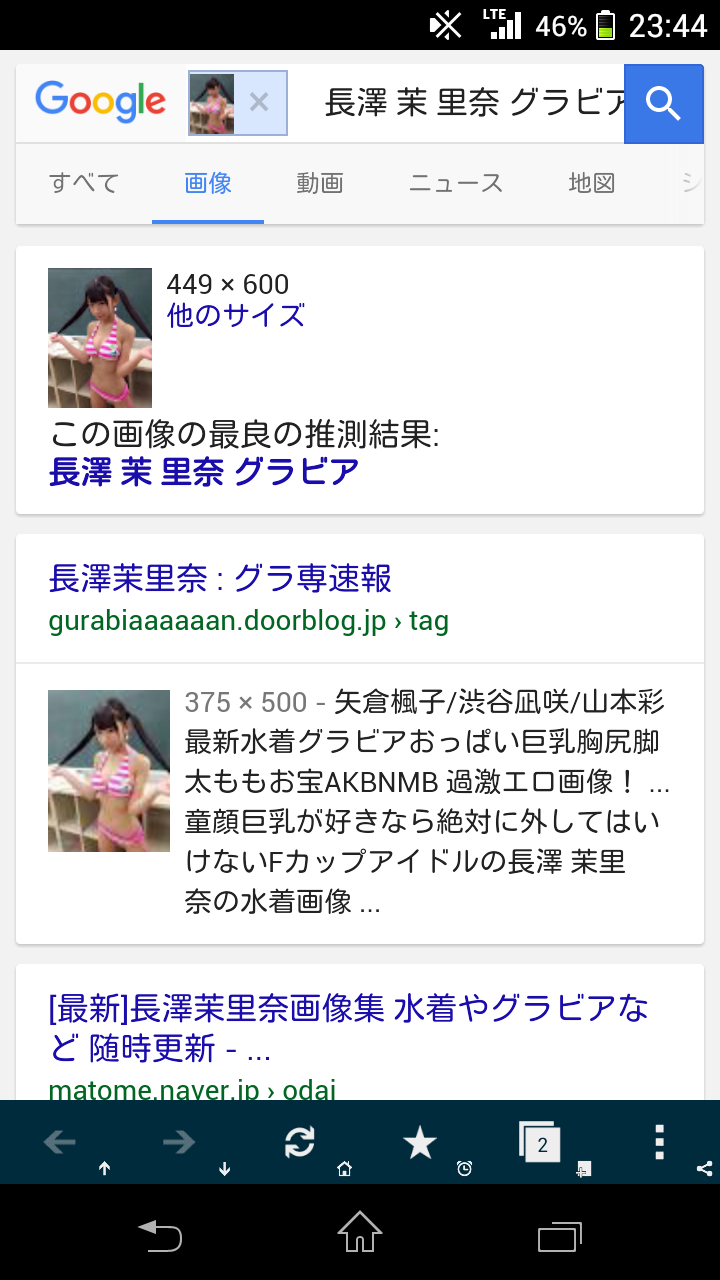Open the 375 × 500 result thumbnail
This screenshot has width=720, height=1280.
point(109,771)
